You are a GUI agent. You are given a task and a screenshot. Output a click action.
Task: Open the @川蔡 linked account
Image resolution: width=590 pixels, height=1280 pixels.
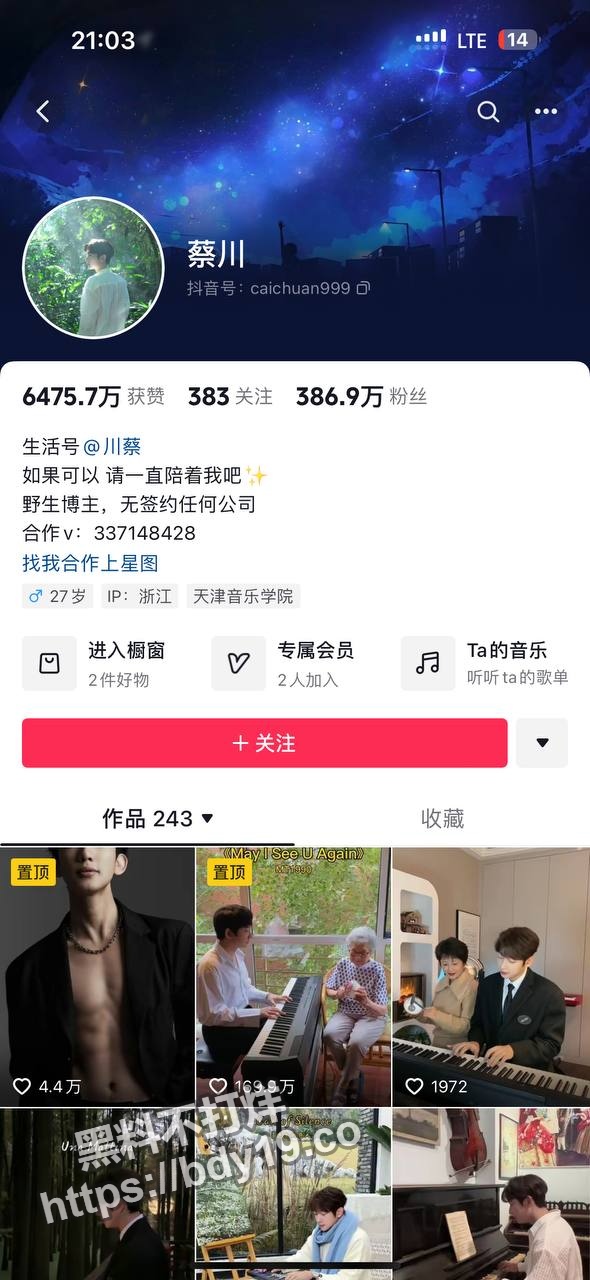pos(112,447)
